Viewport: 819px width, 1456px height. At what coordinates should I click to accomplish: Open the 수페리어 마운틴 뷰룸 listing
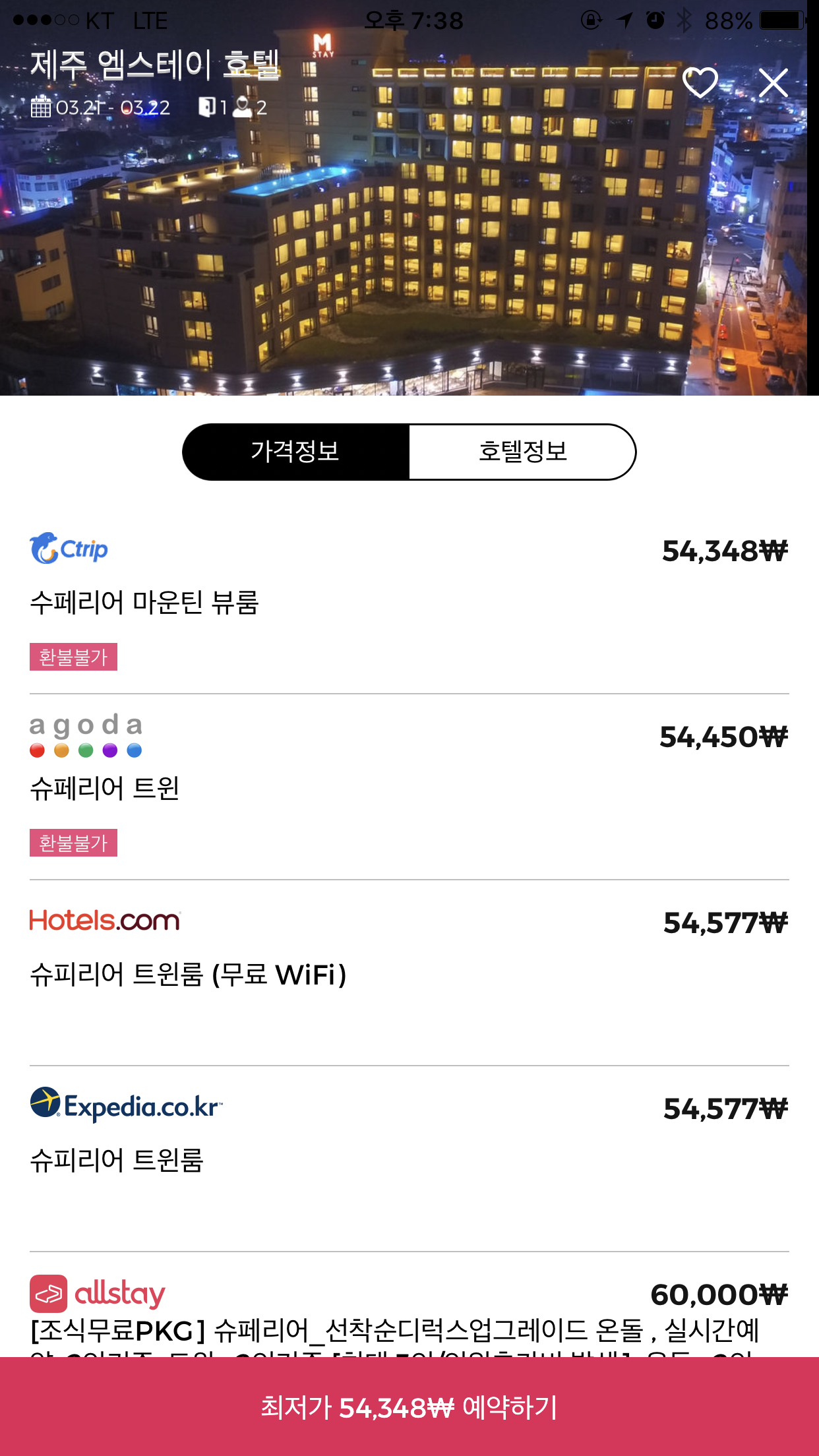coord(154,602)
